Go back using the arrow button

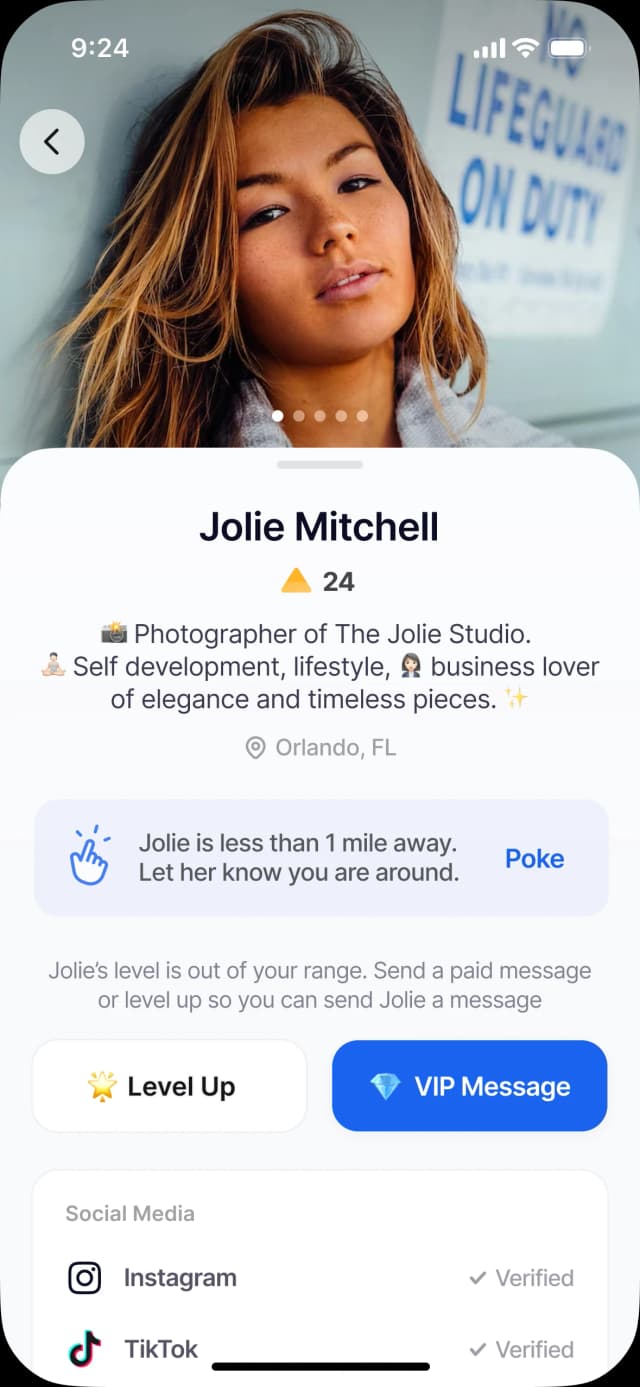pyautogui.click(x=52, y=142)
